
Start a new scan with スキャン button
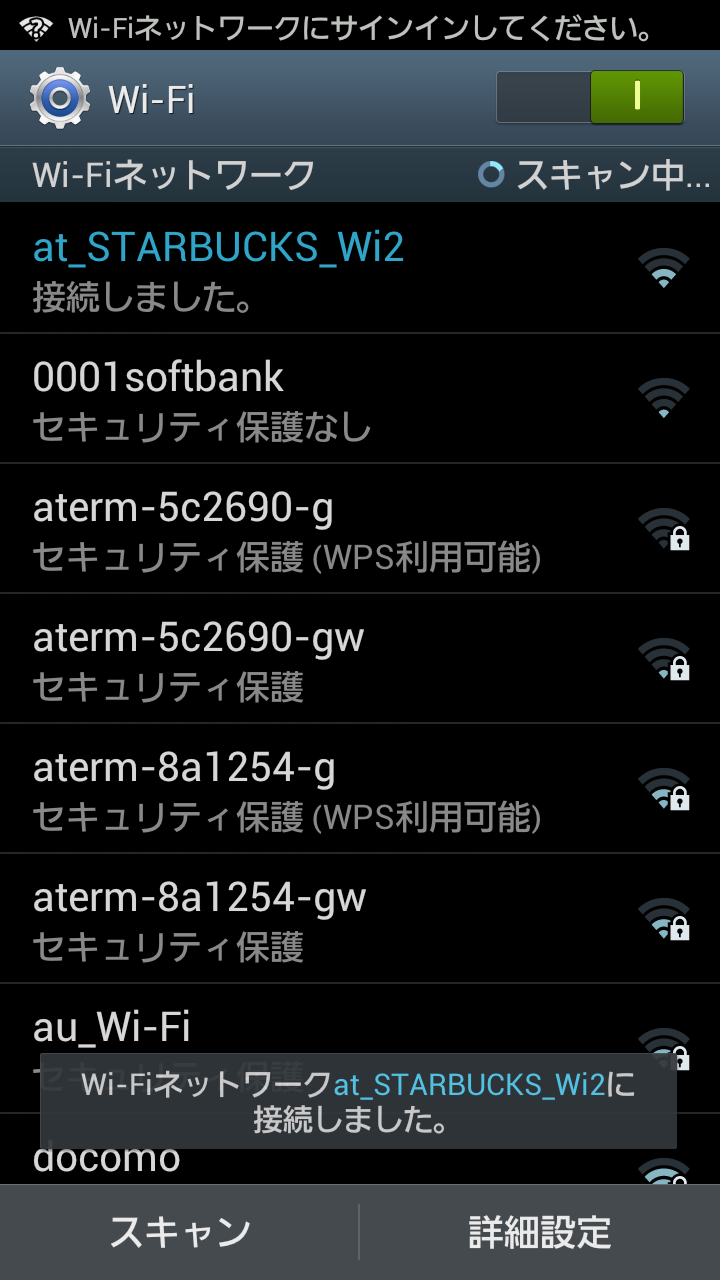tap(179, 1232)
